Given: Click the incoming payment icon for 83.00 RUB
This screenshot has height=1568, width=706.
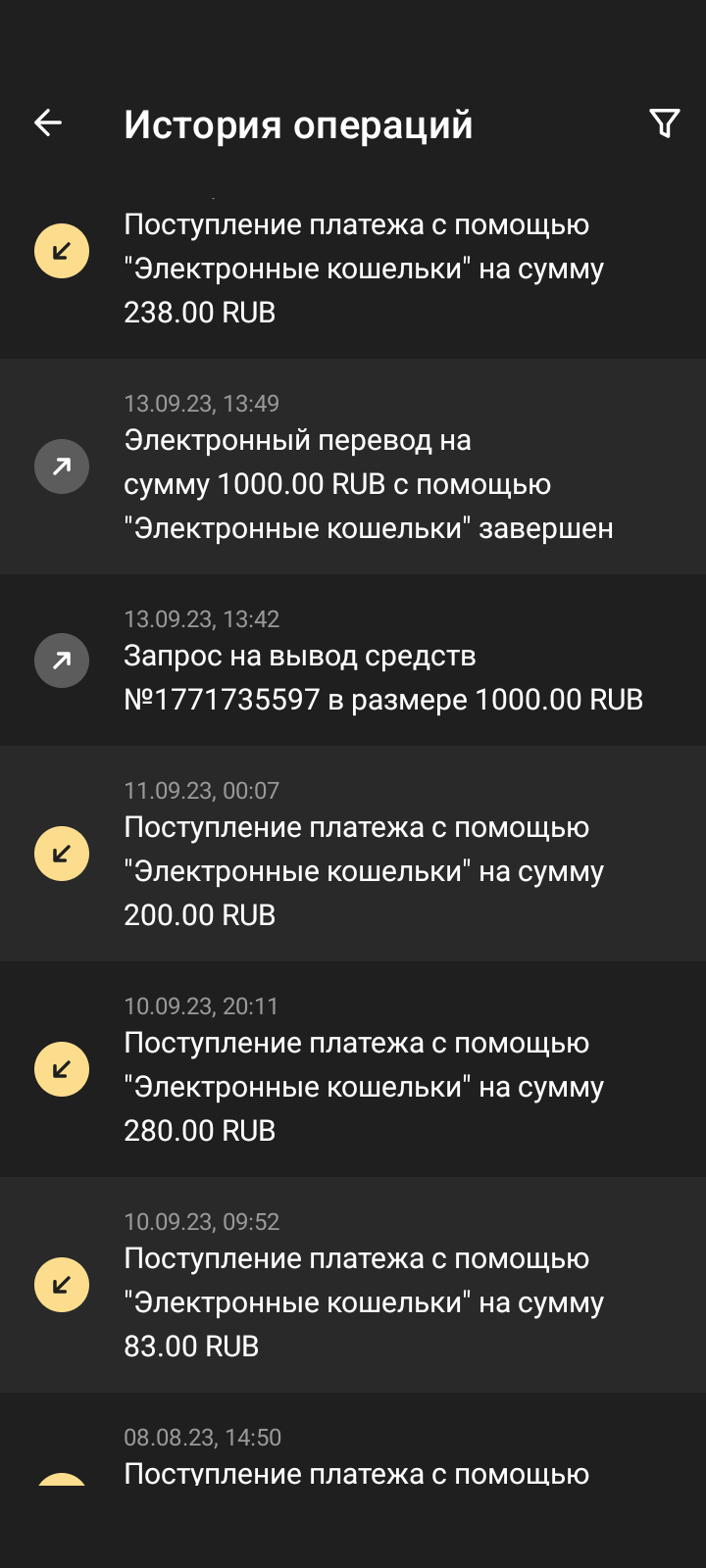Looking at the screenshot, I should 62,1284.
